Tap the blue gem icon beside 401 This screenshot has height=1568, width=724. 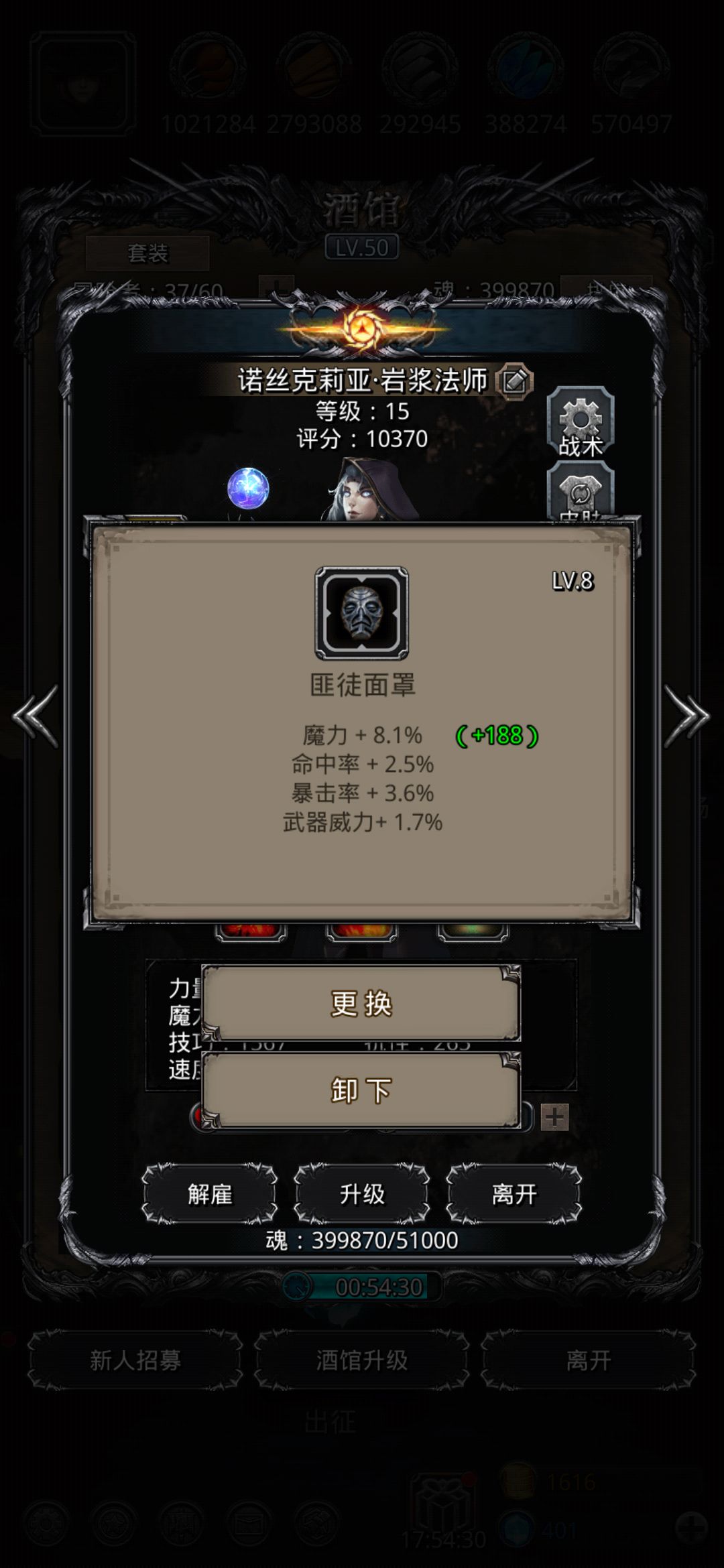[x=517, y=1530]
